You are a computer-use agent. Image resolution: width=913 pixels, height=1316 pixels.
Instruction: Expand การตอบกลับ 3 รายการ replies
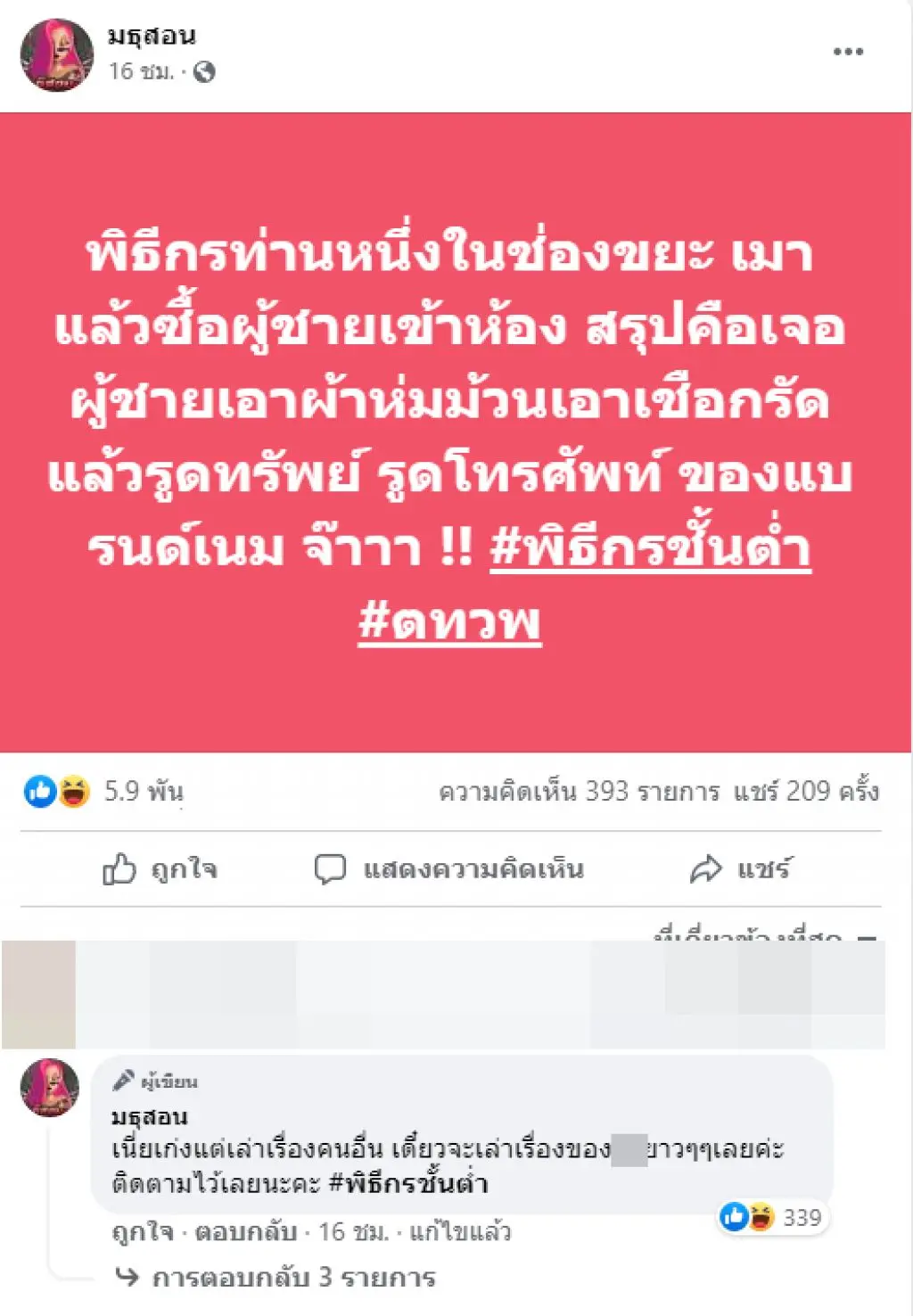click(293, 1278)
